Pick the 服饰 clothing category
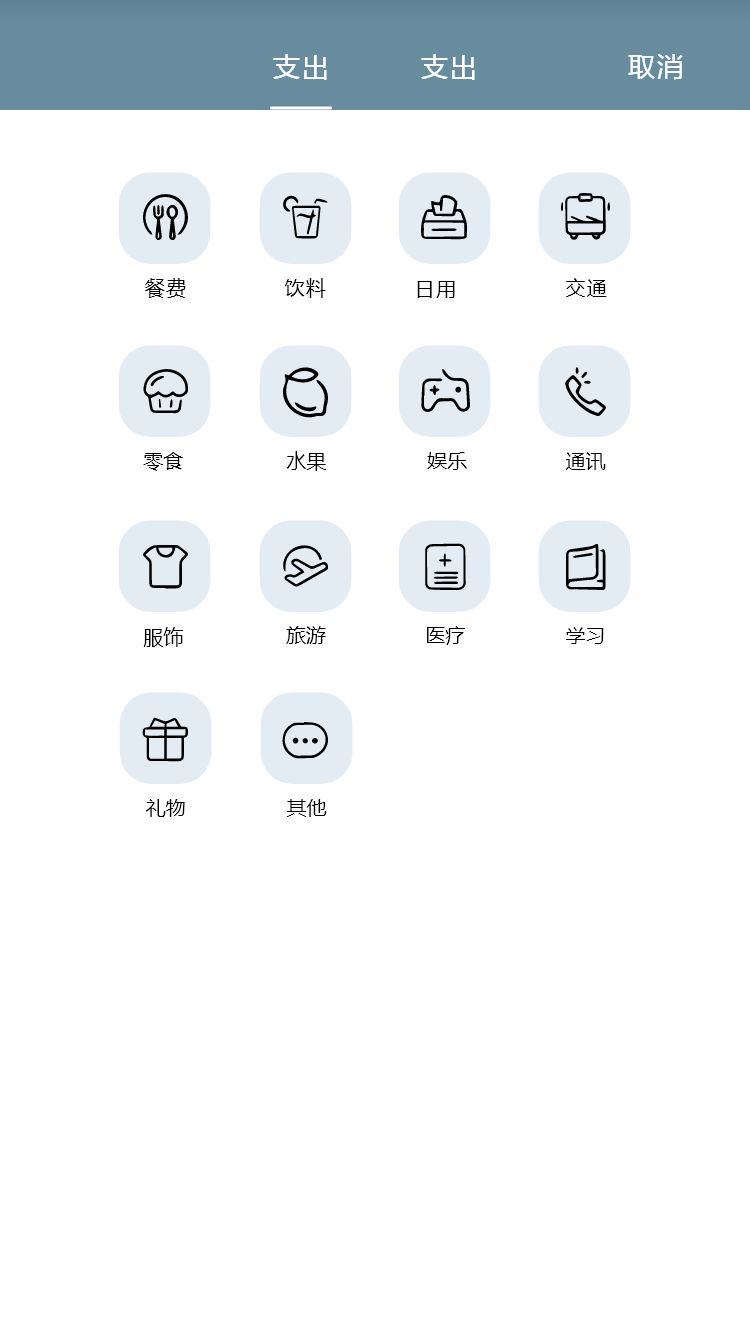The height and width of the screenshot is (1334, 750). (165, 566)
